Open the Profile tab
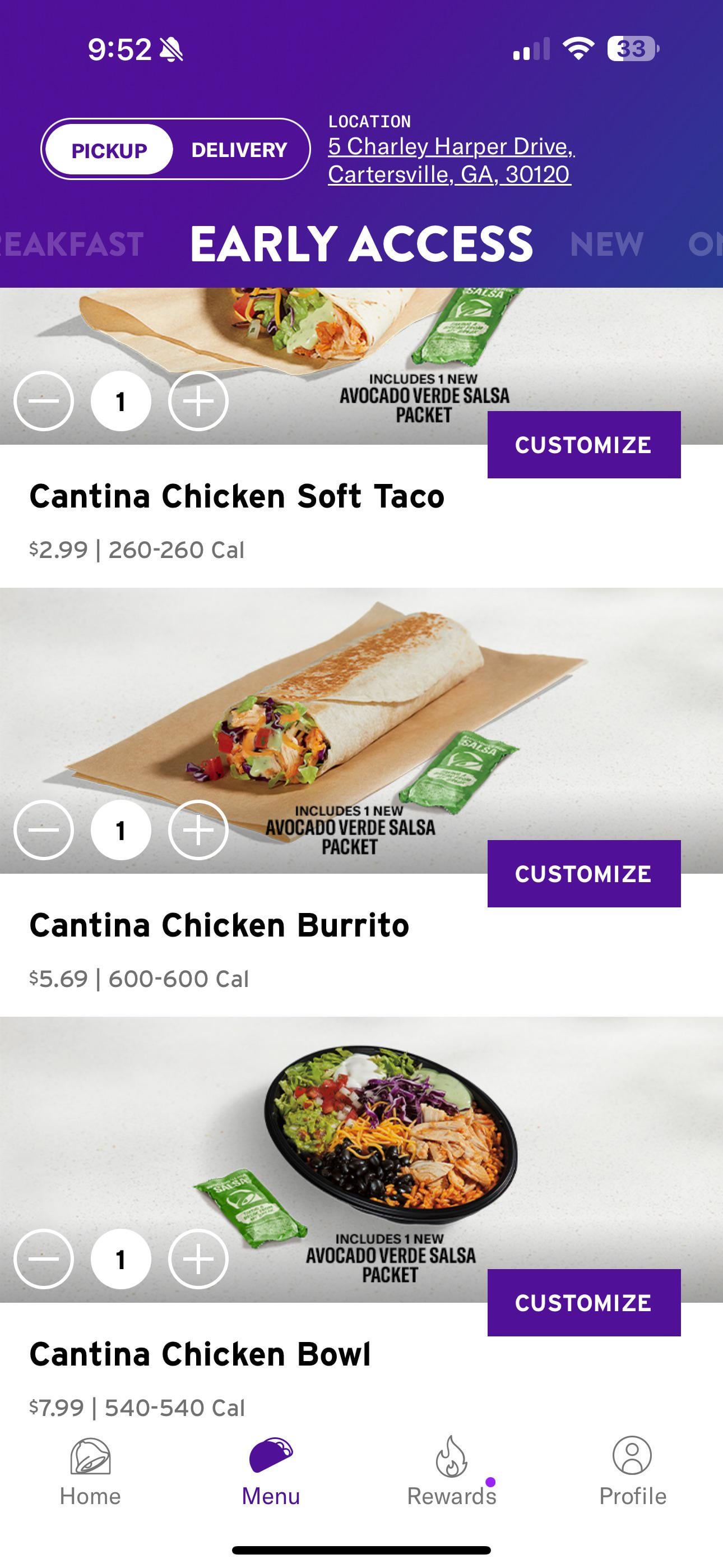This screenshot has height=1568, width=723. 632,1472
